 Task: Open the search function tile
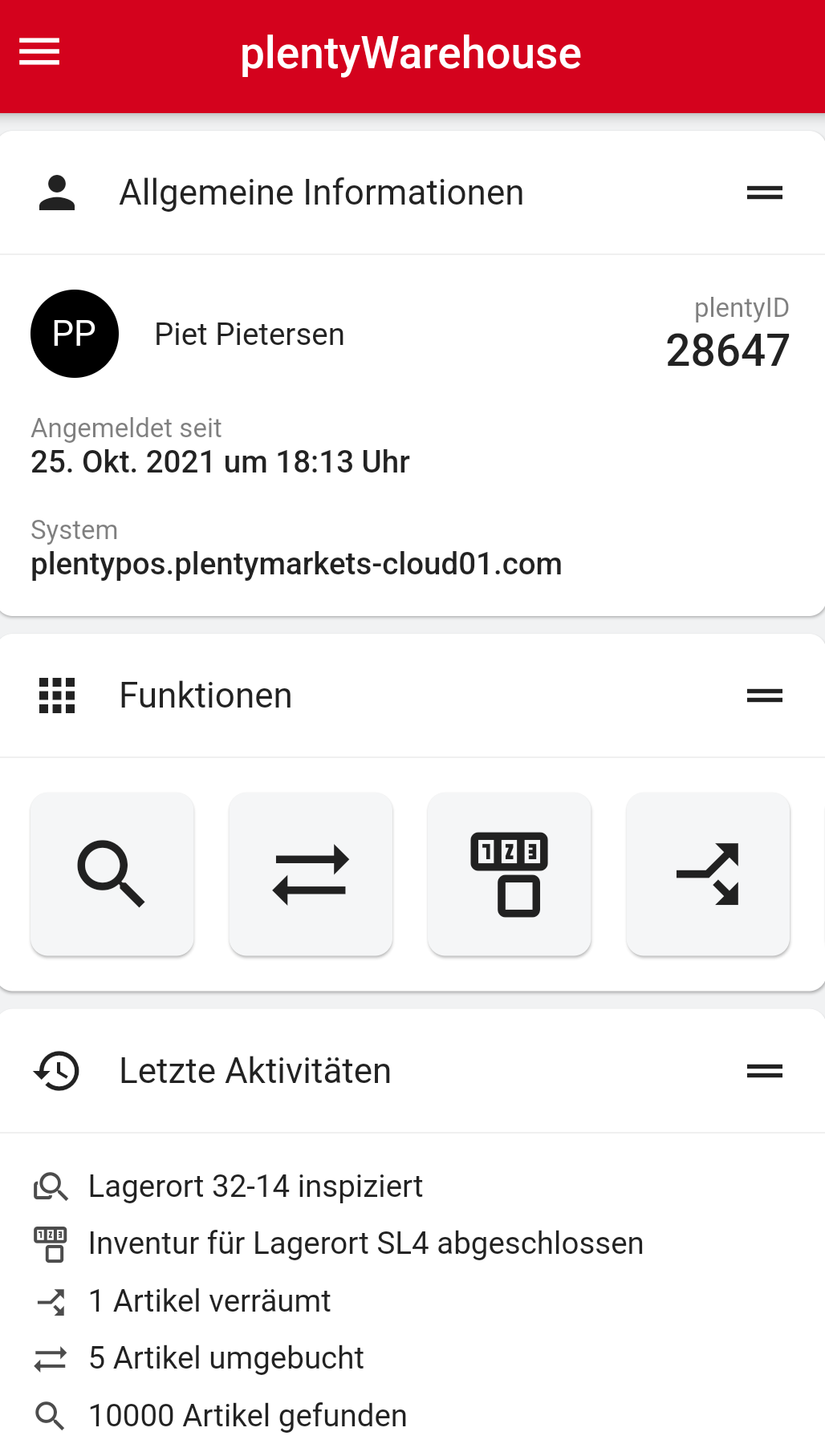[112, 874]
